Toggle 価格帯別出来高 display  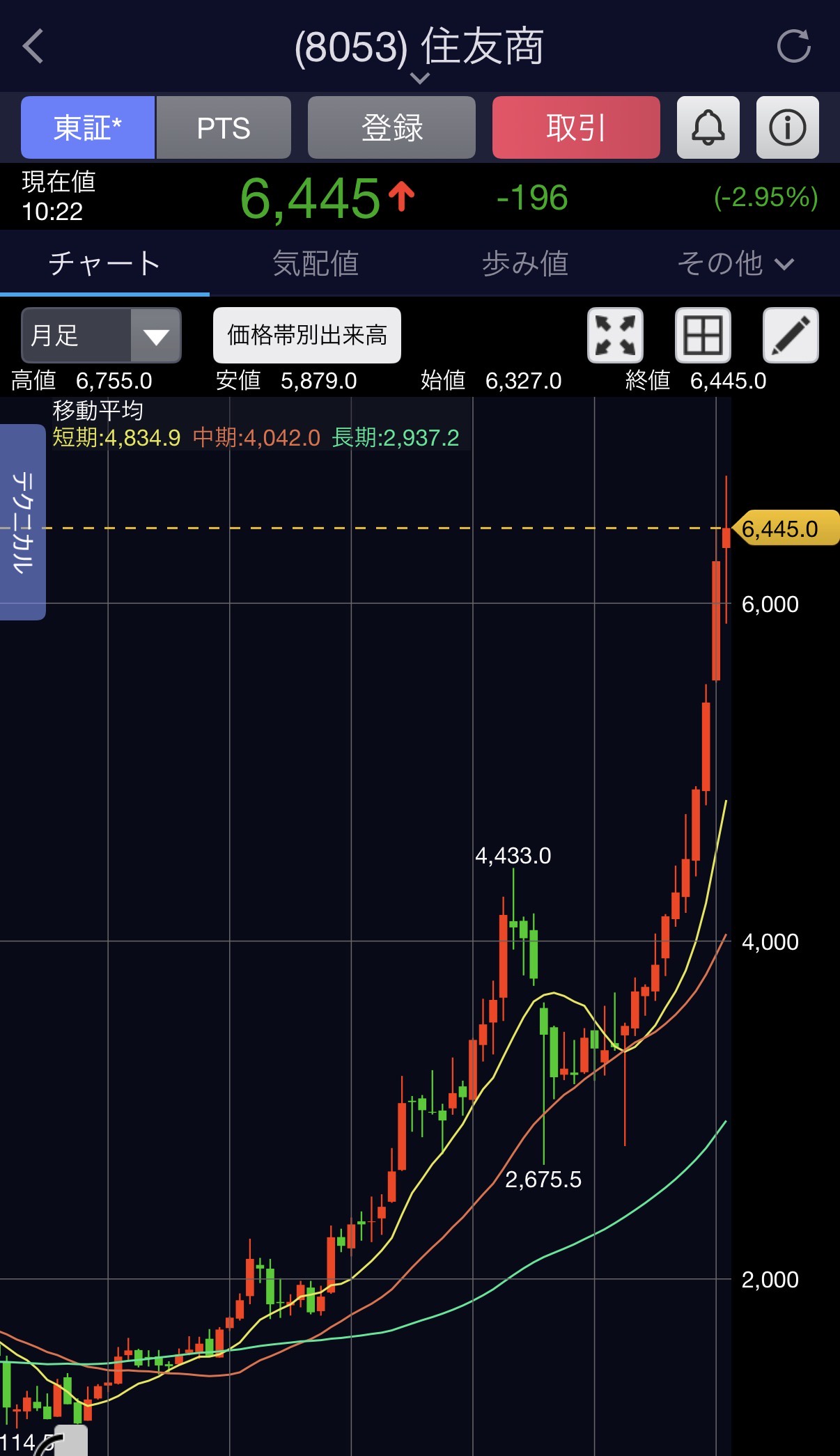tap(307, 336)
